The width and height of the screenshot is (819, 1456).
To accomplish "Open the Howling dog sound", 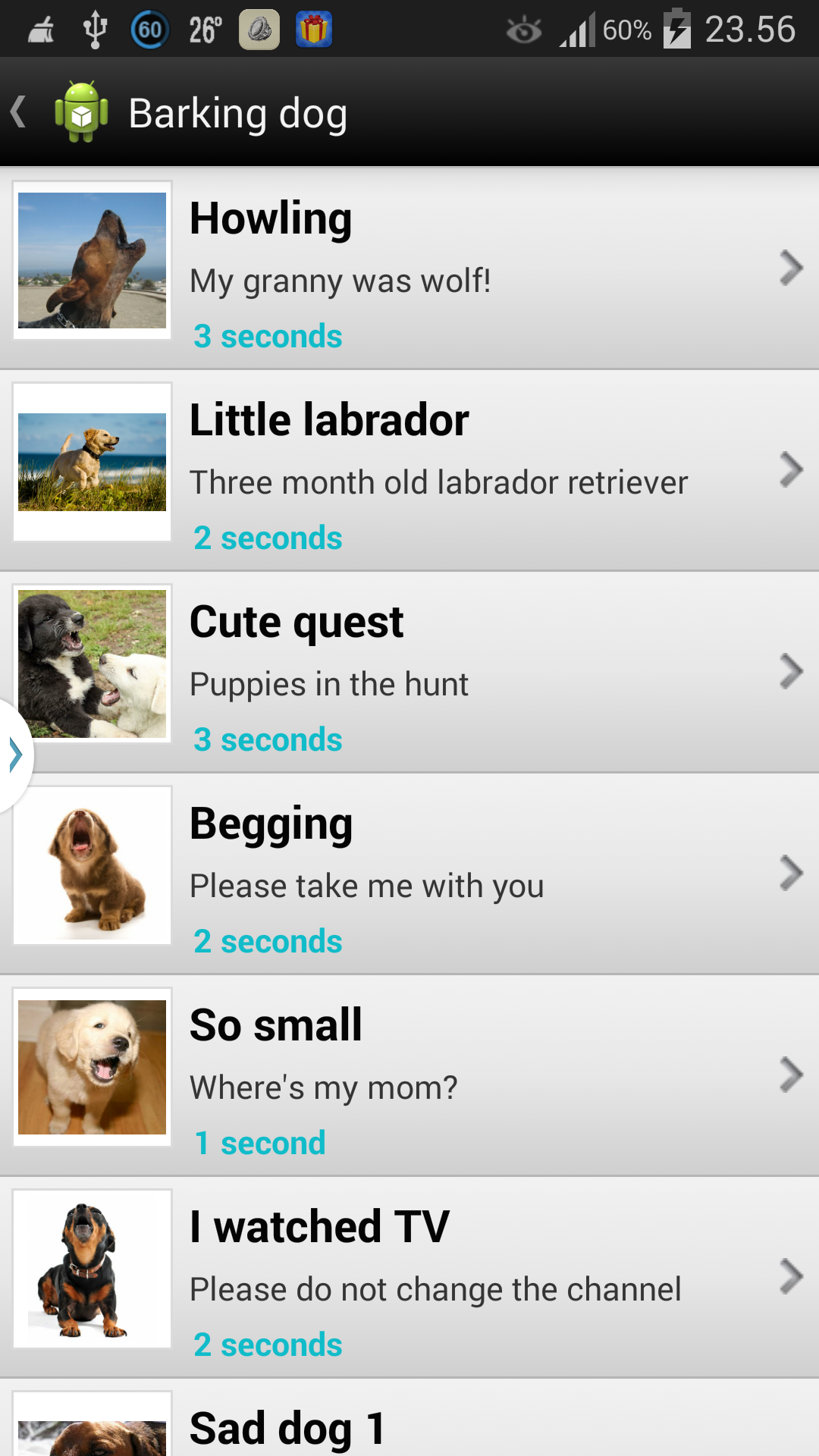I will click(x=409, y=268).
